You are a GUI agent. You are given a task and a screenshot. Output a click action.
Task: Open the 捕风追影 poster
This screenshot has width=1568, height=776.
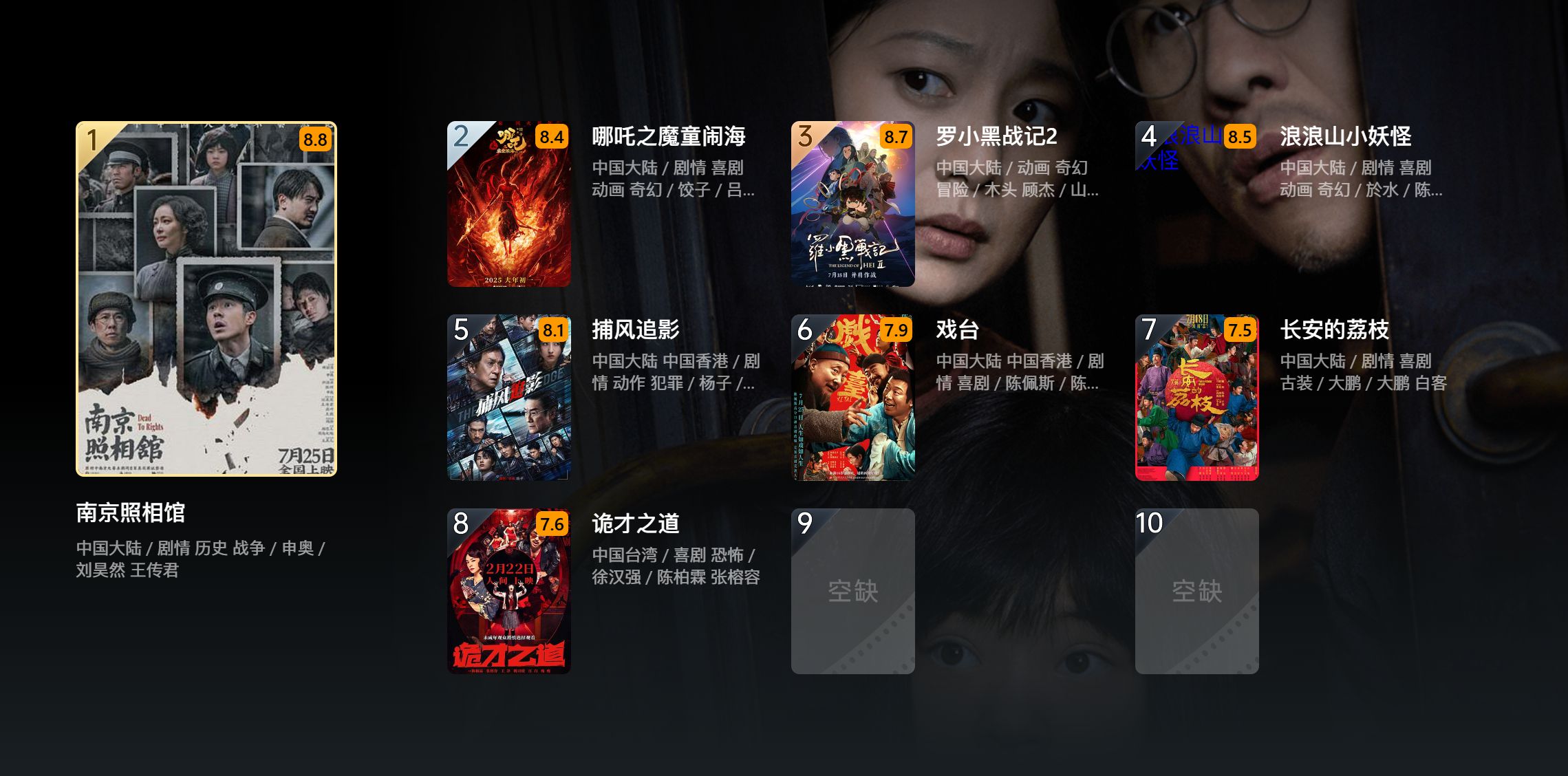point(508,398)
